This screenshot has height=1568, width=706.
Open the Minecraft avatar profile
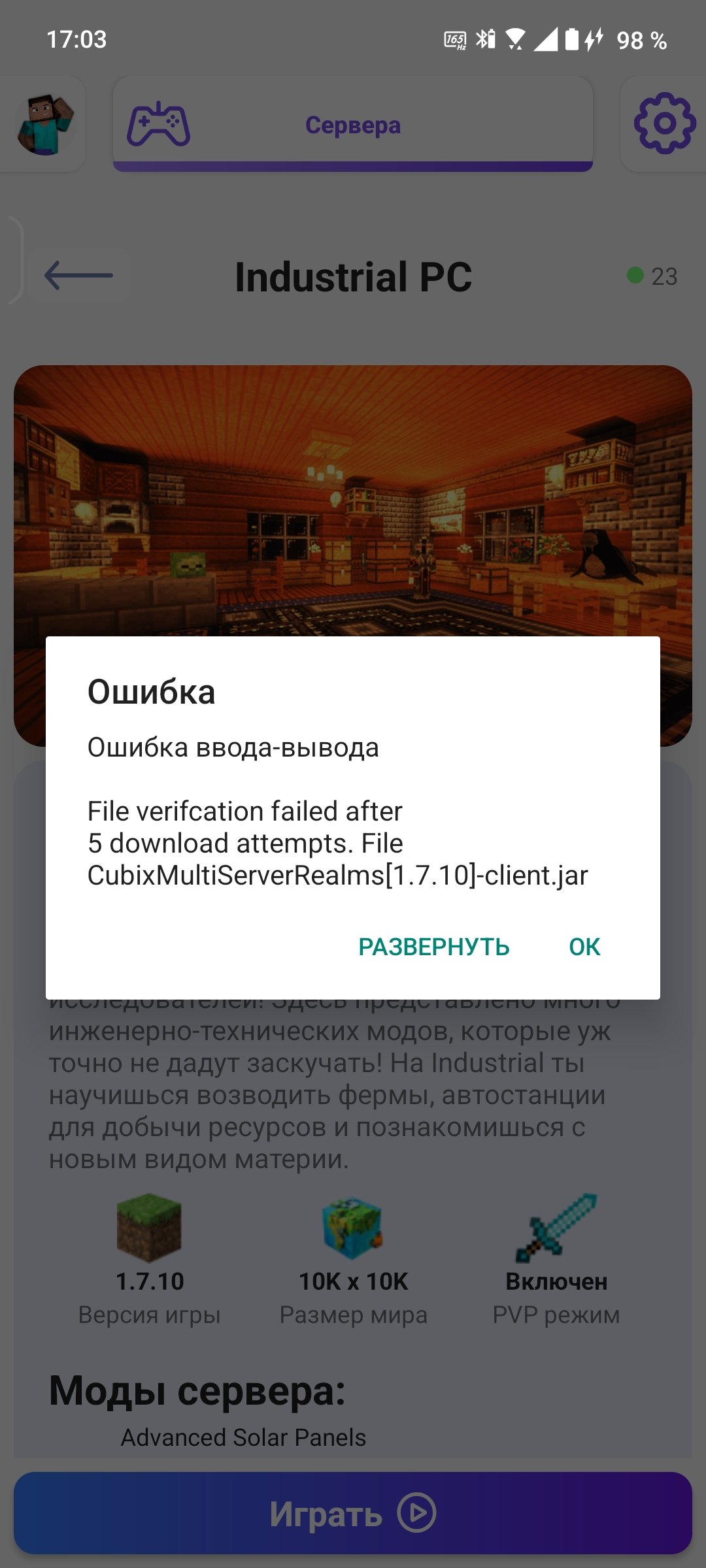pyautogui.click(x=44, y=123)
